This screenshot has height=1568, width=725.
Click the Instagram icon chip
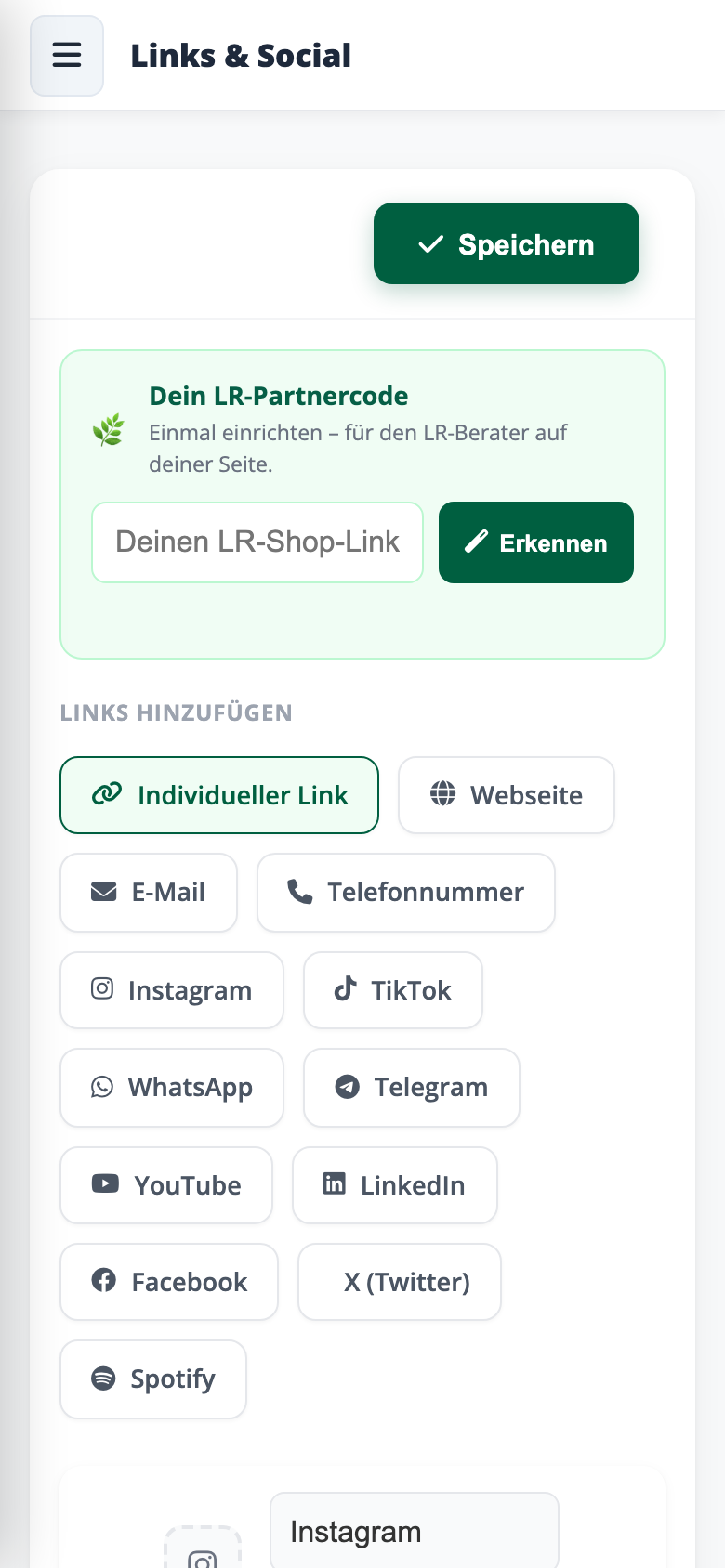102,989
